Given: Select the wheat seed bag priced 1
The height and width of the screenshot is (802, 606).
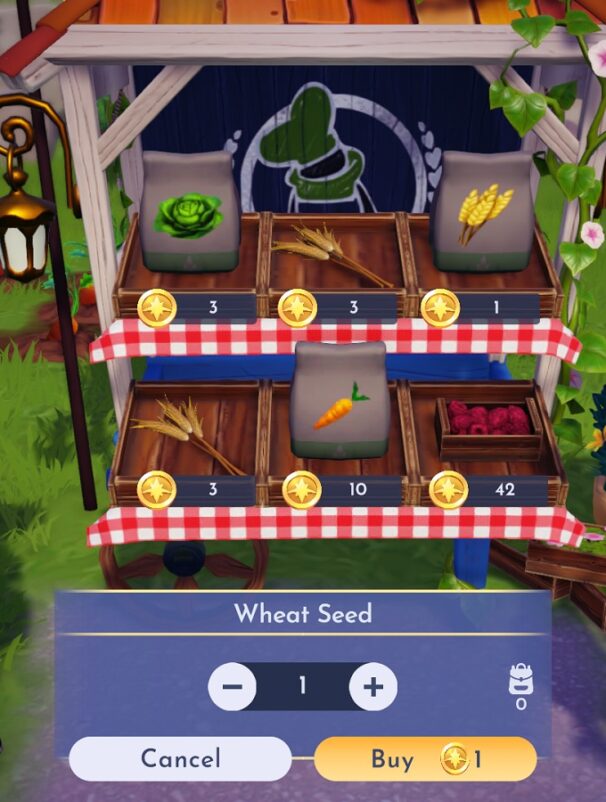Looking at the screenshot, I should point(481,212).
